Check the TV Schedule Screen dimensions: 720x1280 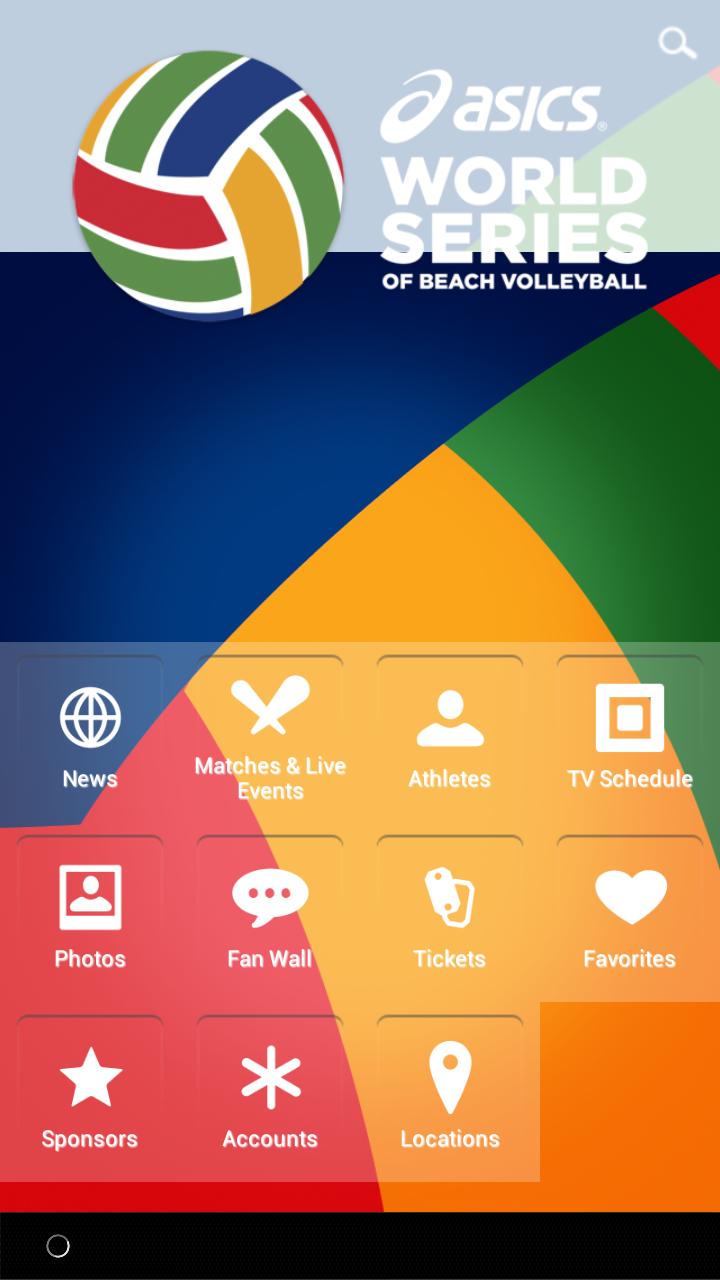pyautogui.click(x=630, y=735)
